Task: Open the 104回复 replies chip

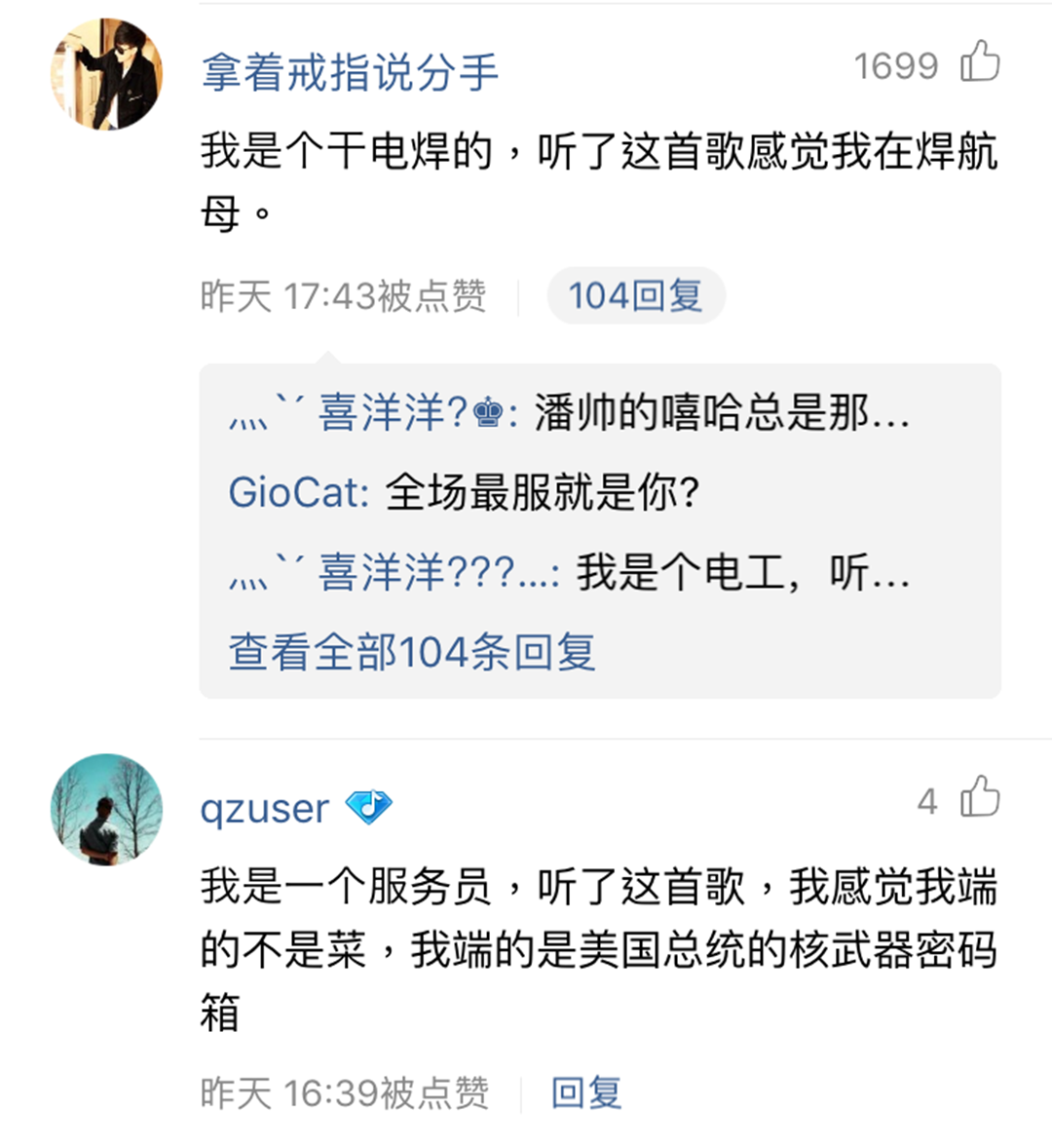Action: (x=635, y=295)
